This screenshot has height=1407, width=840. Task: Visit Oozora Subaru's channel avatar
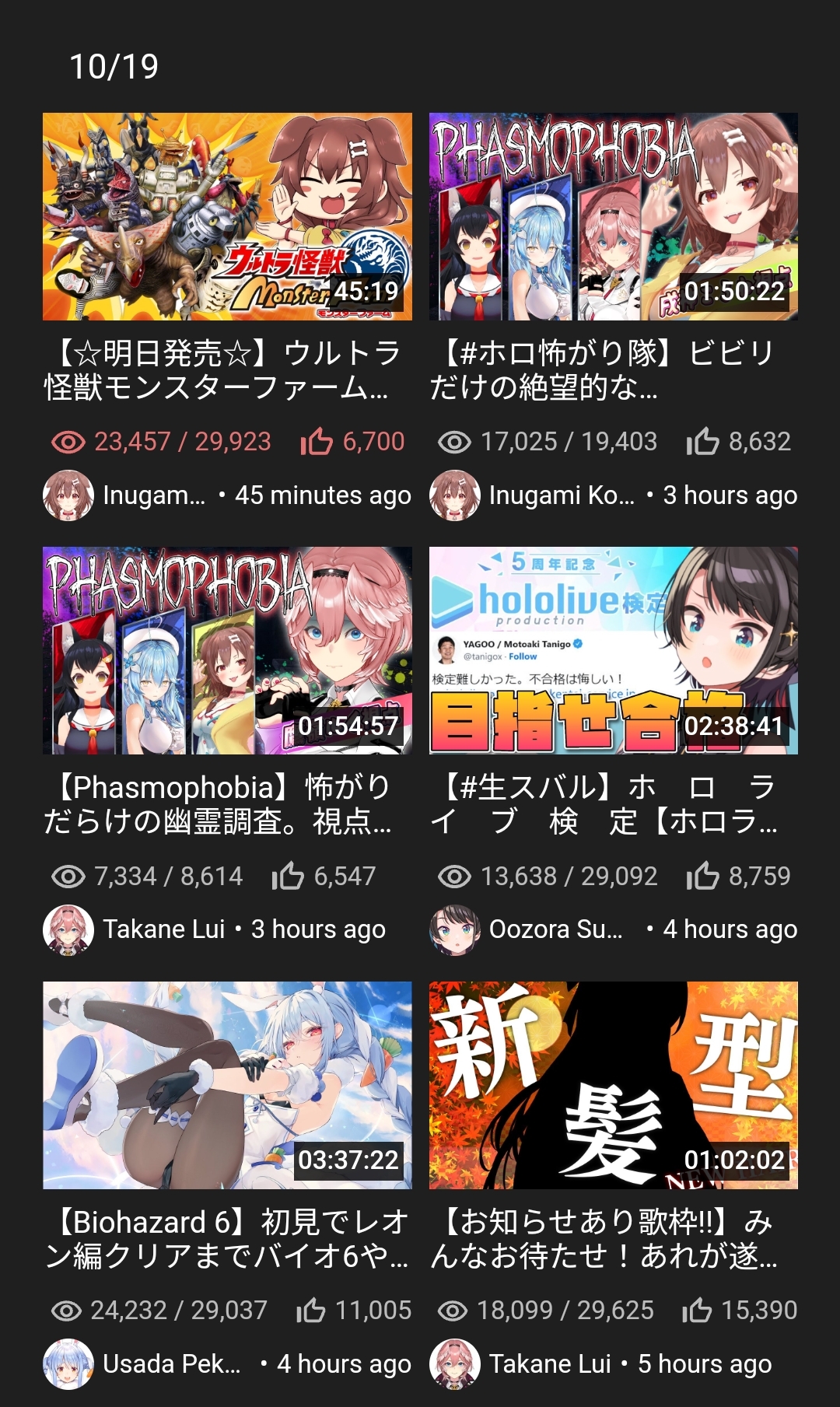454,929
